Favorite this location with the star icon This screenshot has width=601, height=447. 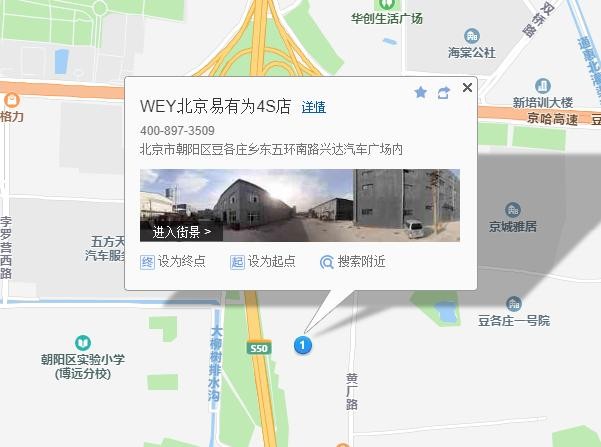click(x=421, y=92)
